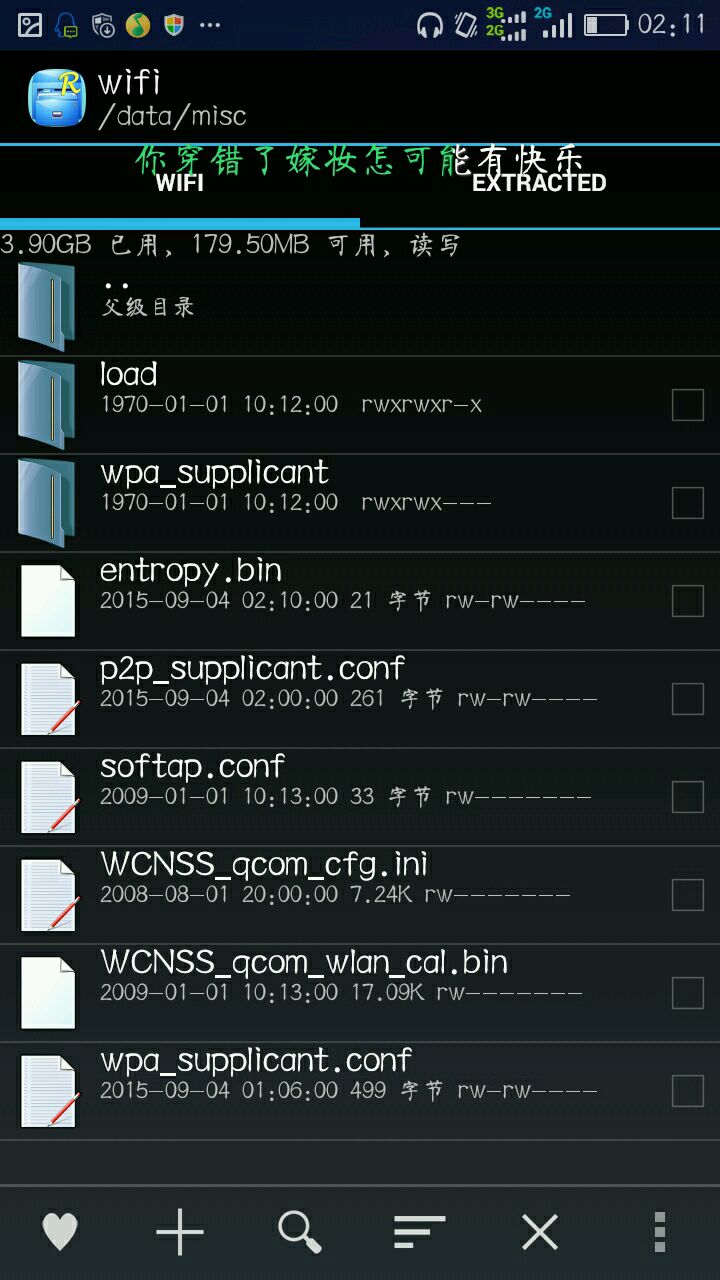The width and height of the screenshot is (720, 1280).
Task: Select the WIFI tab
Action: [x=180, y=183]
